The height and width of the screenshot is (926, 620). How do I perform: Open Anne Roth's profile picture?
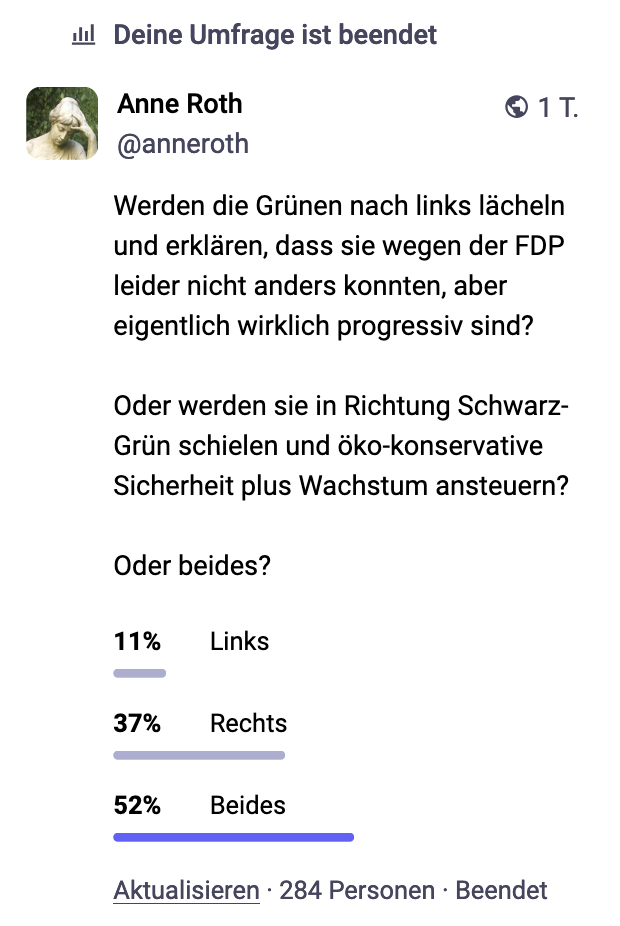pos(62,123)
